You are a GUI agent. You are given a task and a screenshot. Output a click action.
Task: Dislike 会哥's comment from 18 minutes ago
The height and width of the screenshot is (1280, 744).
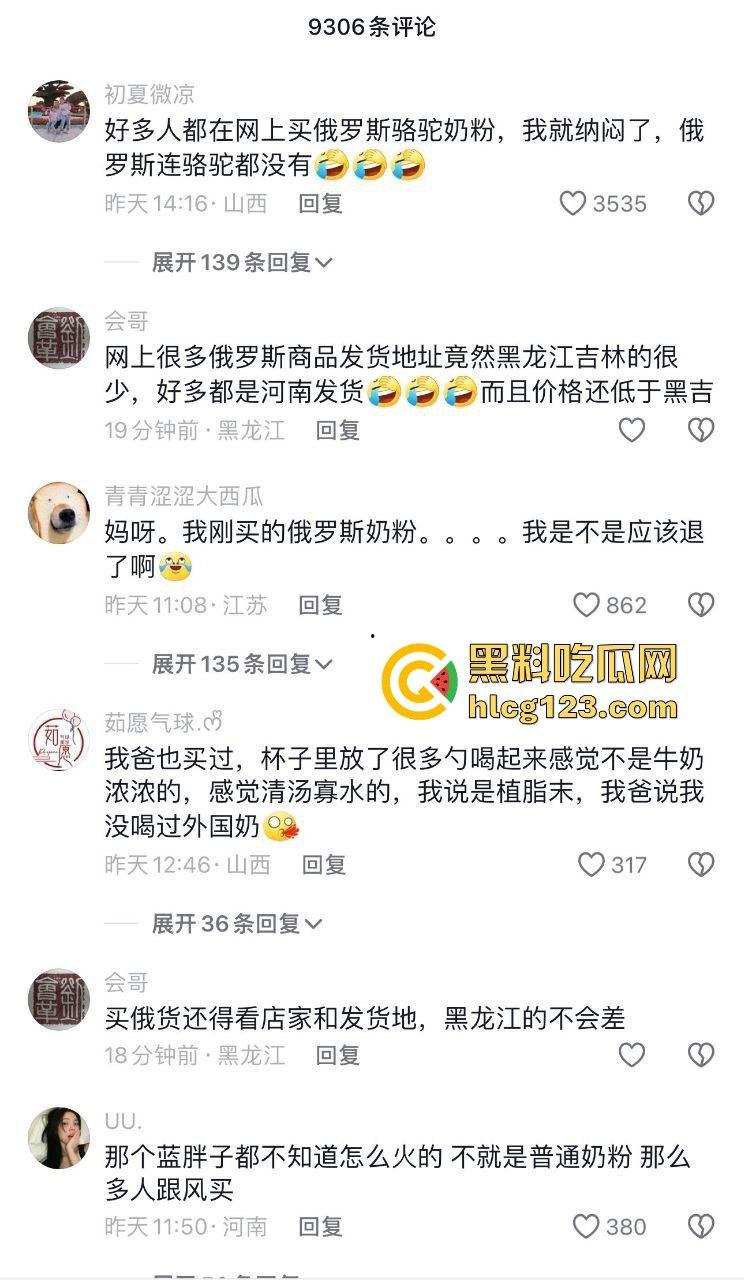(701, 1055)
